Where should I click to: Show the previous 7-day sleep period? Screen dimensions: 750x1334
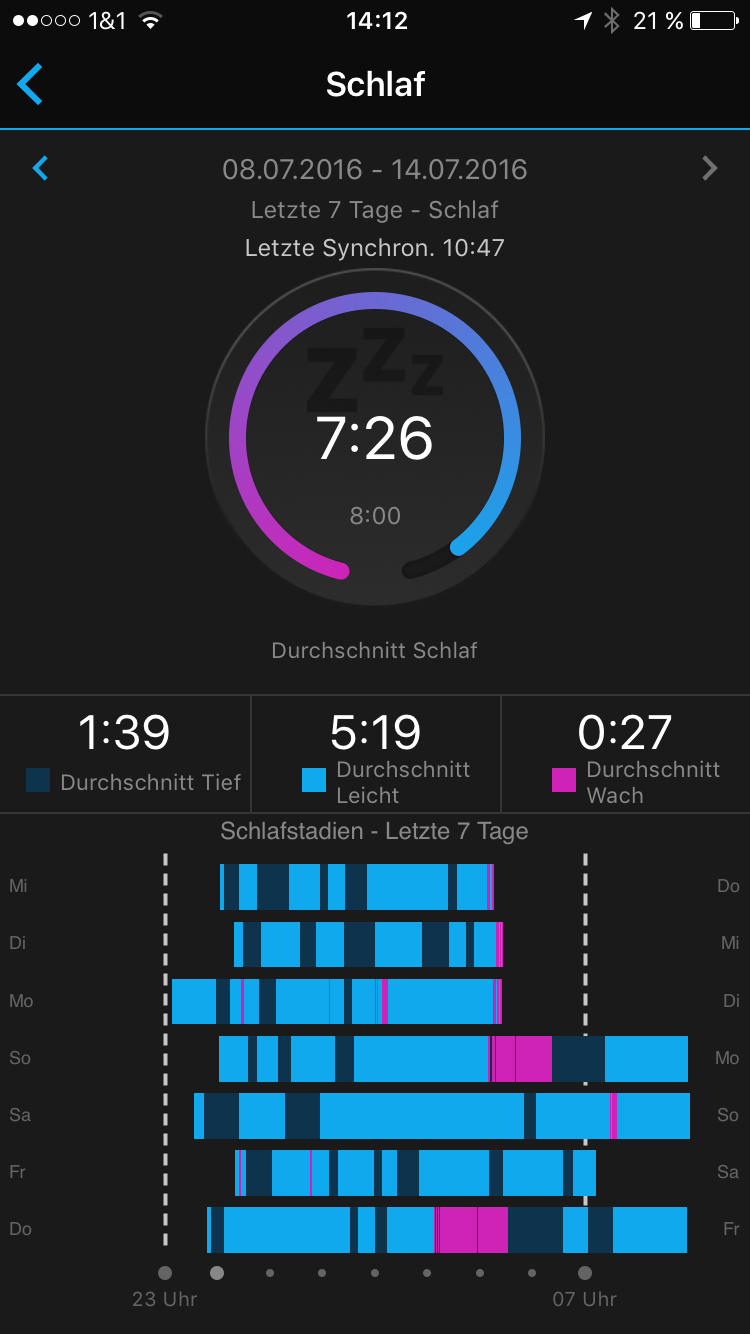(40, 168)
